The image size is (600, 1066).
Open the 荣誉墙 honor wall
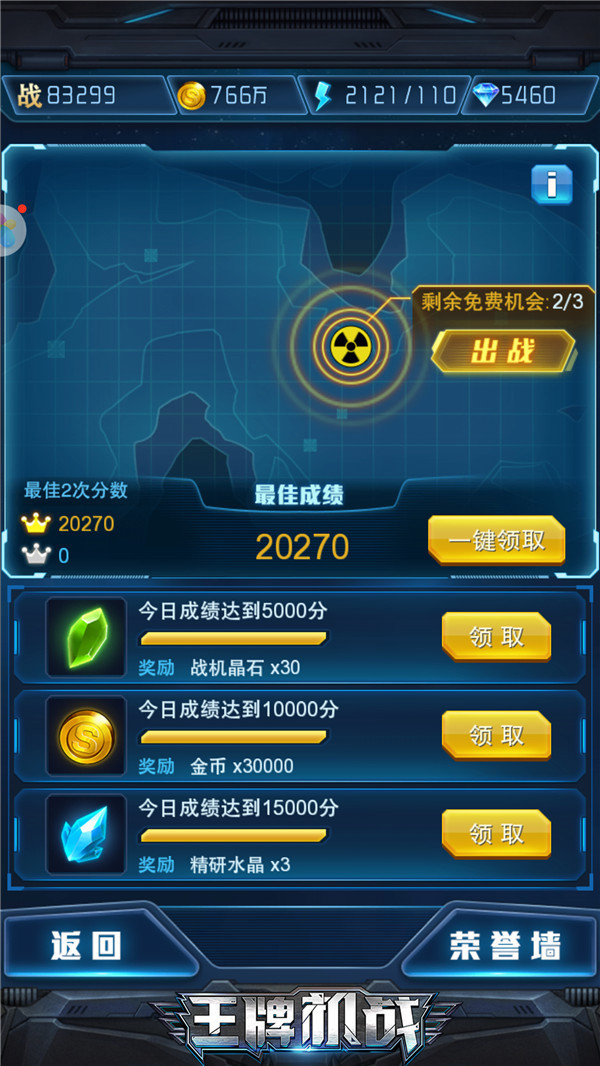click(x=505, y=945)
